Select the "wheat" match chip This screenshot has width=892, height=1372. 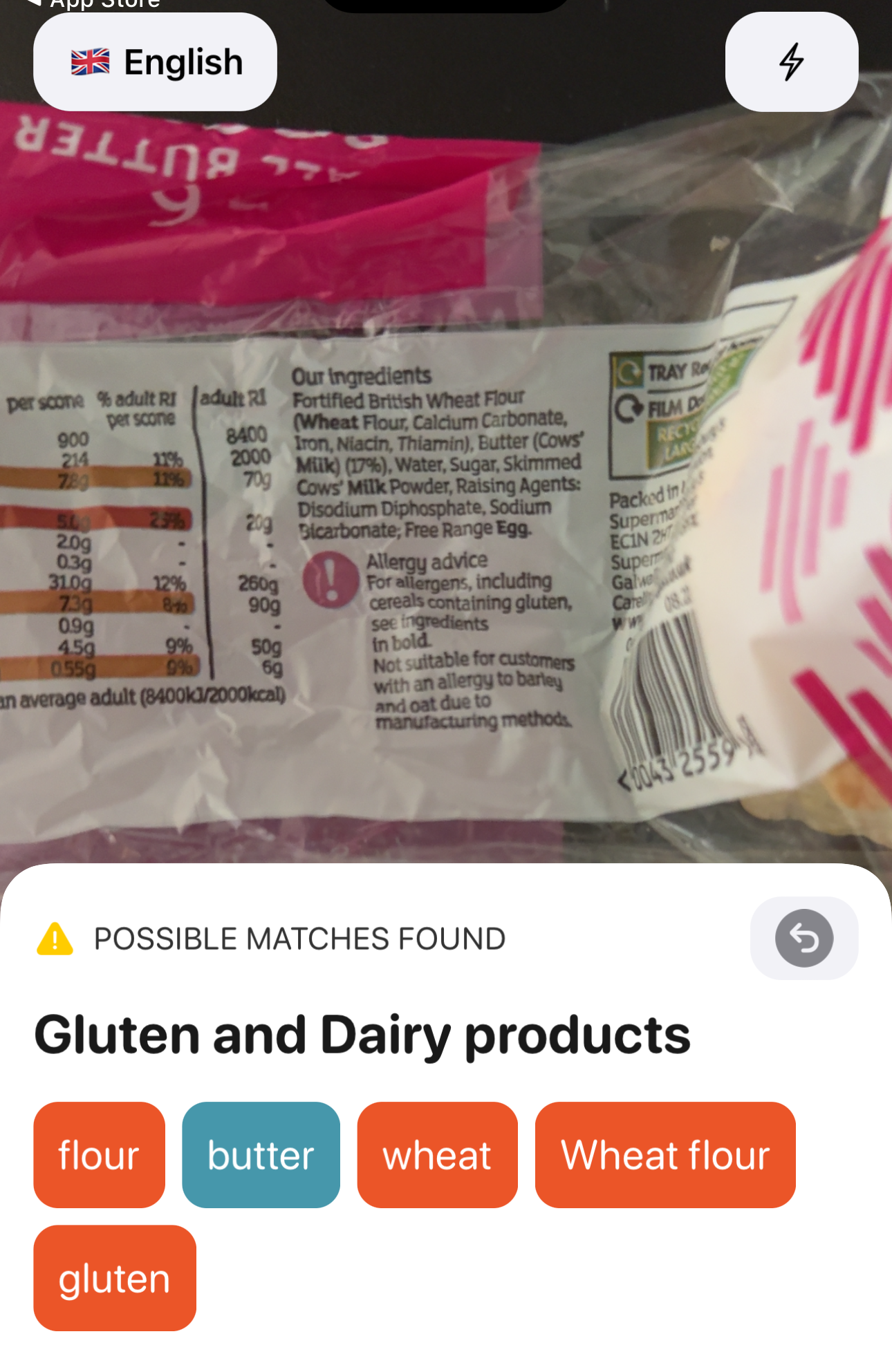437,1155
